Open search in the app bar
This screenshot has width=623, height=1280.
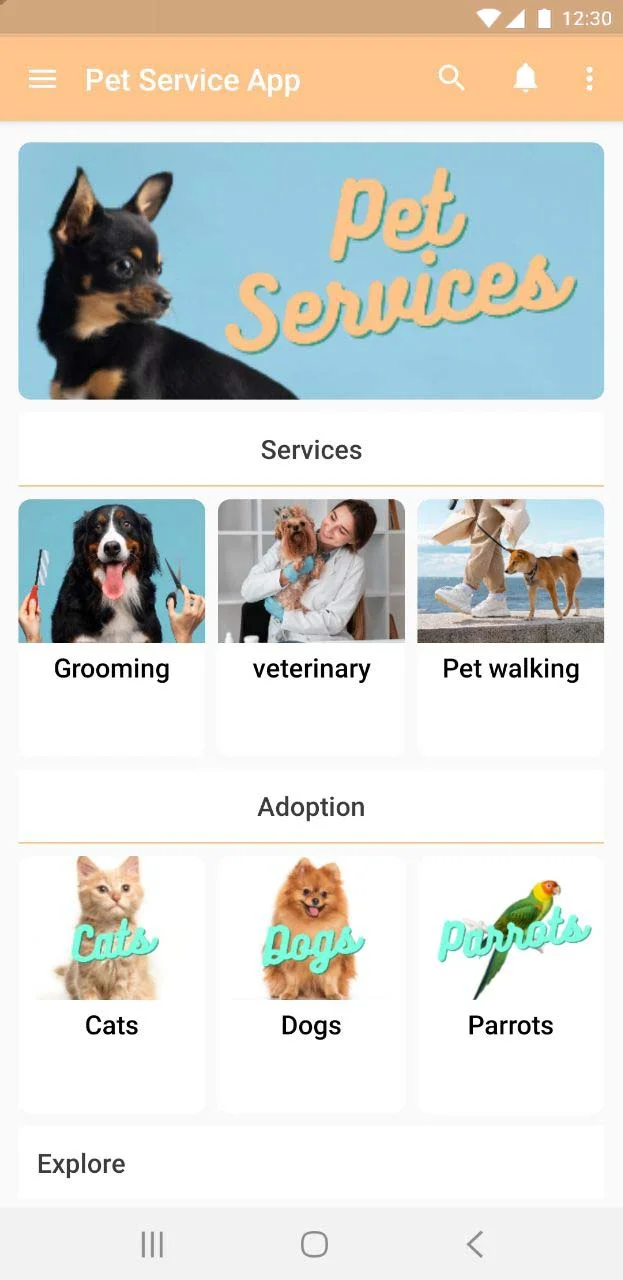452,79
